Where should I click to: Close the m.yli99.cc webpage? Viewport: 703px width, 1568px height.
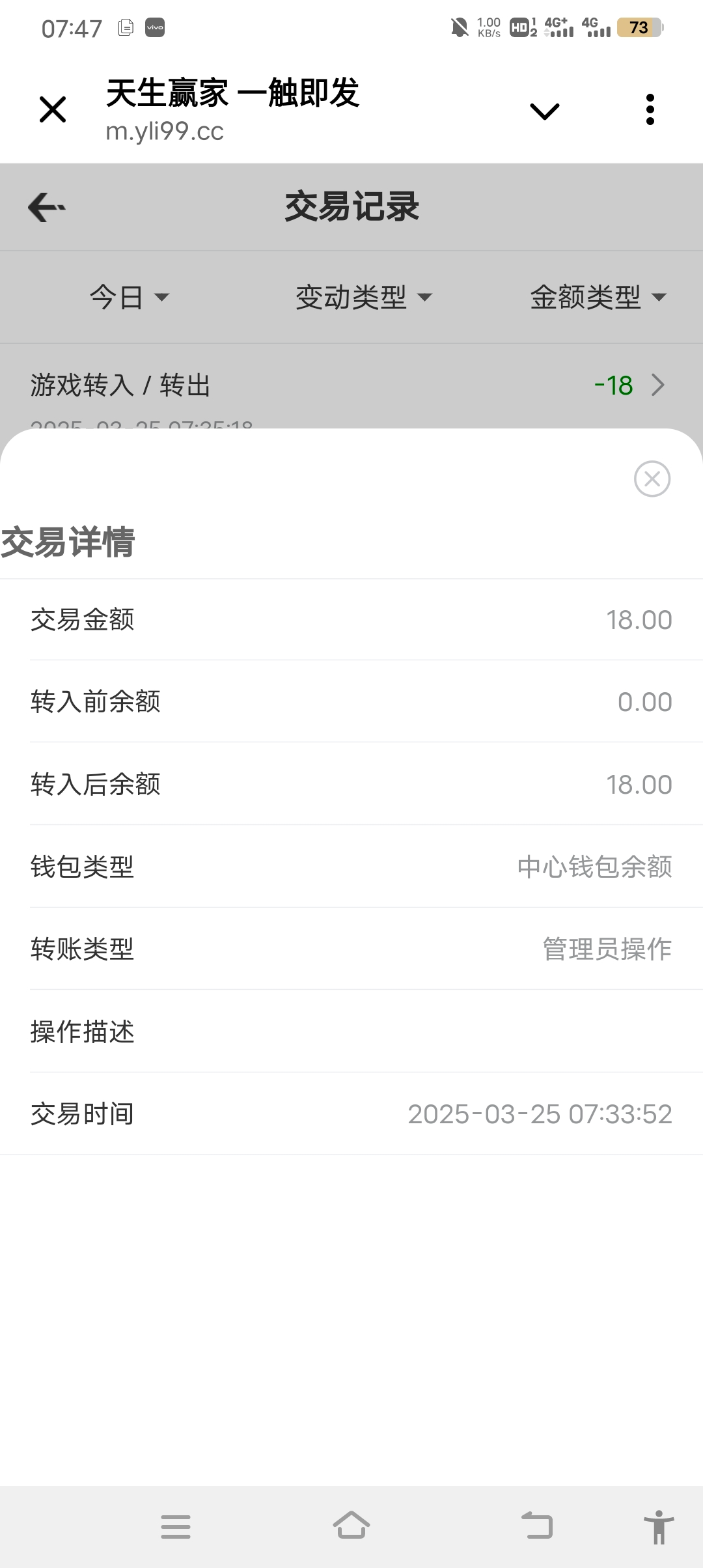(52, 109)
